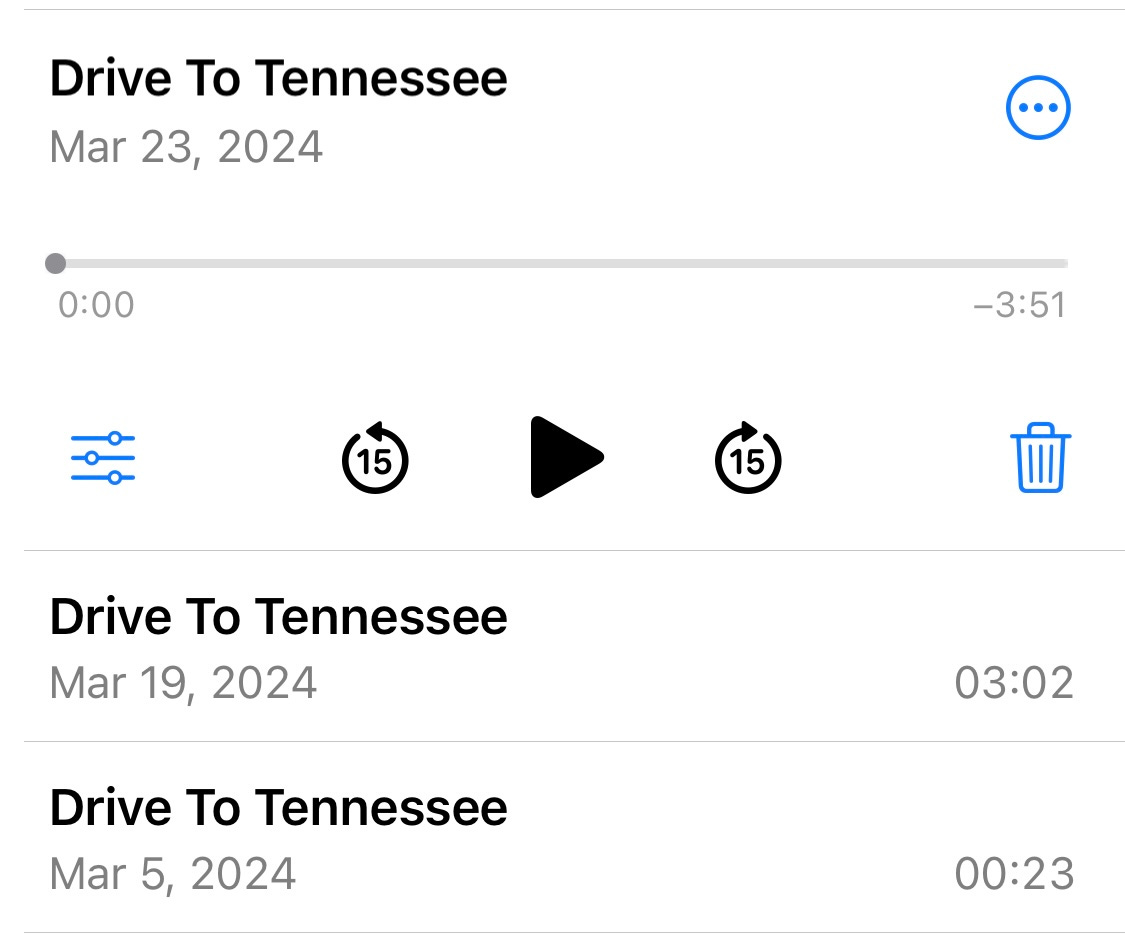Open the more options ellipsis menu
Viewport: 1125px width, 946px height.
point(1037,106)
